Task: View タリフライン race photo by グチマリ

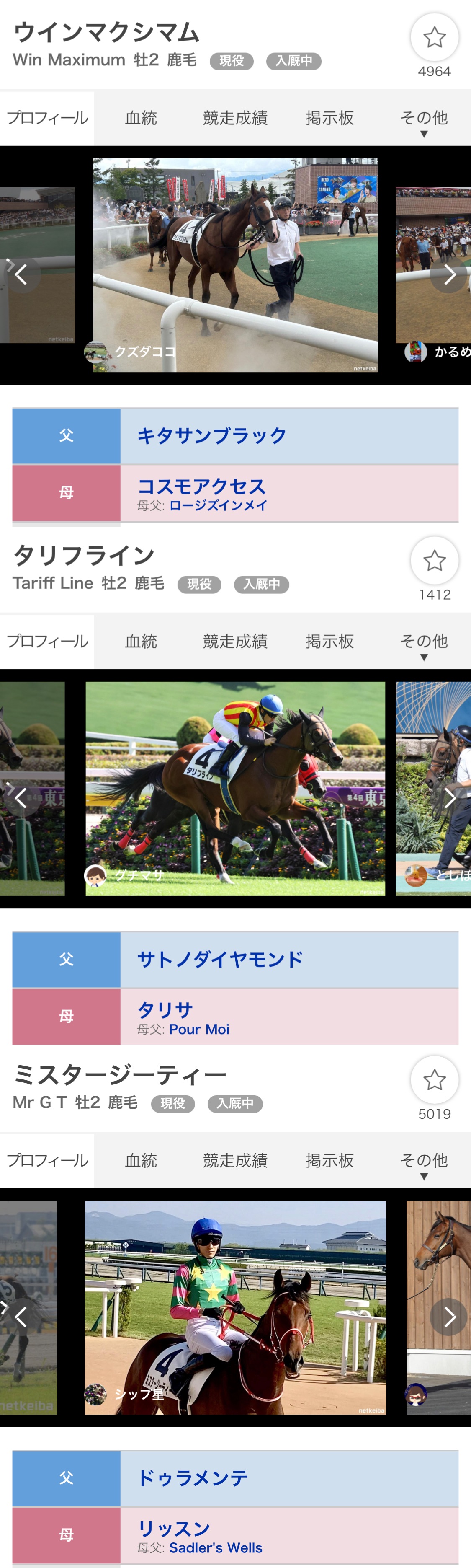Action: tap(235, 788)
